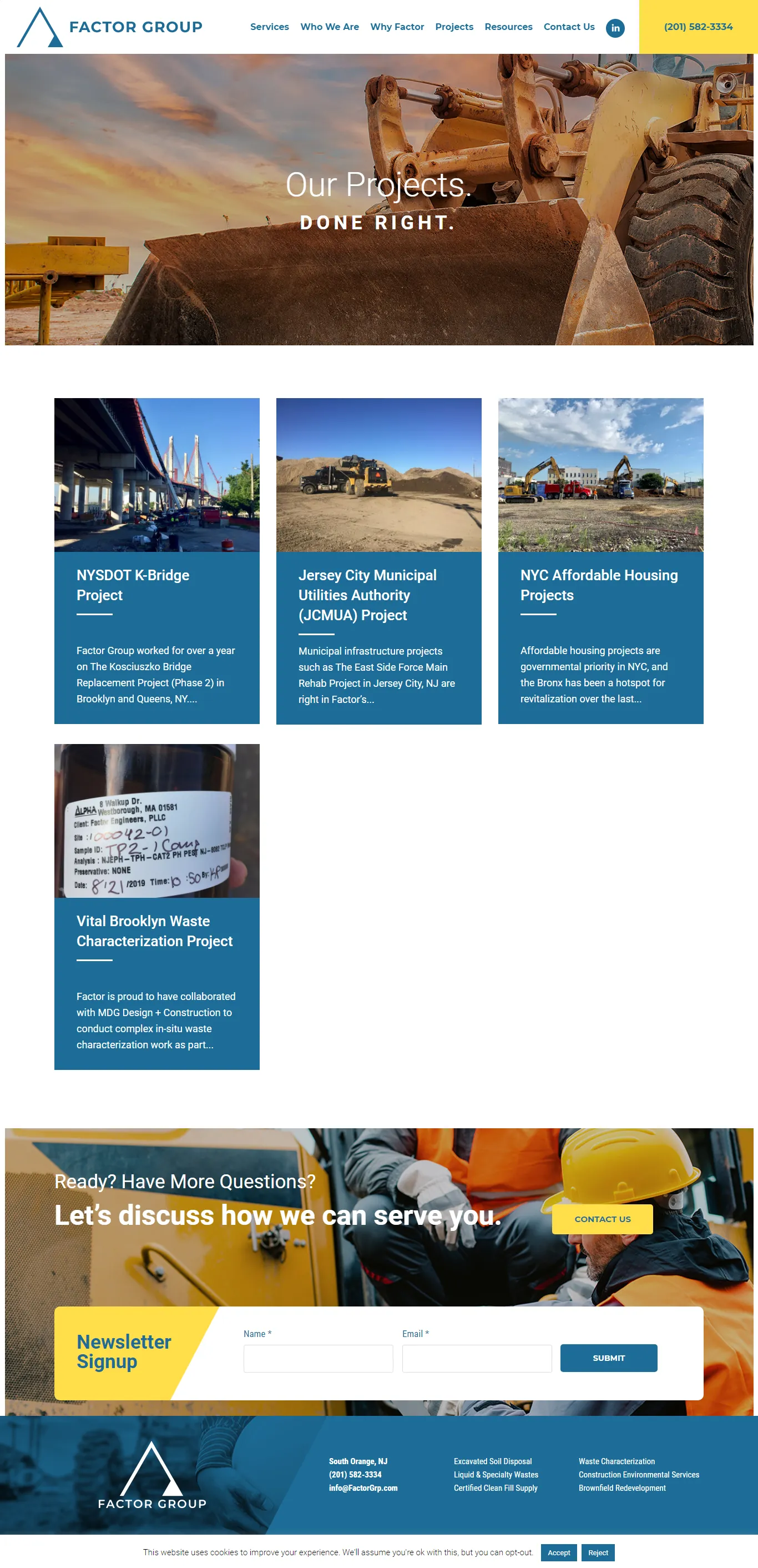Open Excavated Soil Disposal footer link

pyautogui.click(x=492, y=1461)
